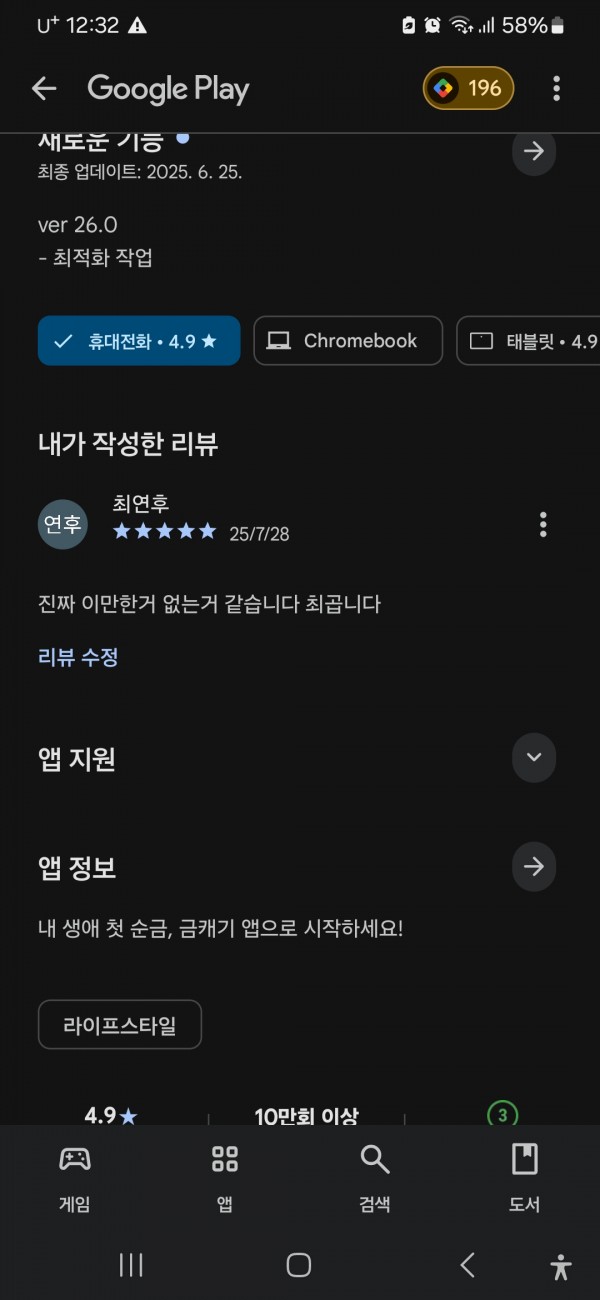Switch to the 앱 tab
600x1300 pixels.
tap(225, 1178)
